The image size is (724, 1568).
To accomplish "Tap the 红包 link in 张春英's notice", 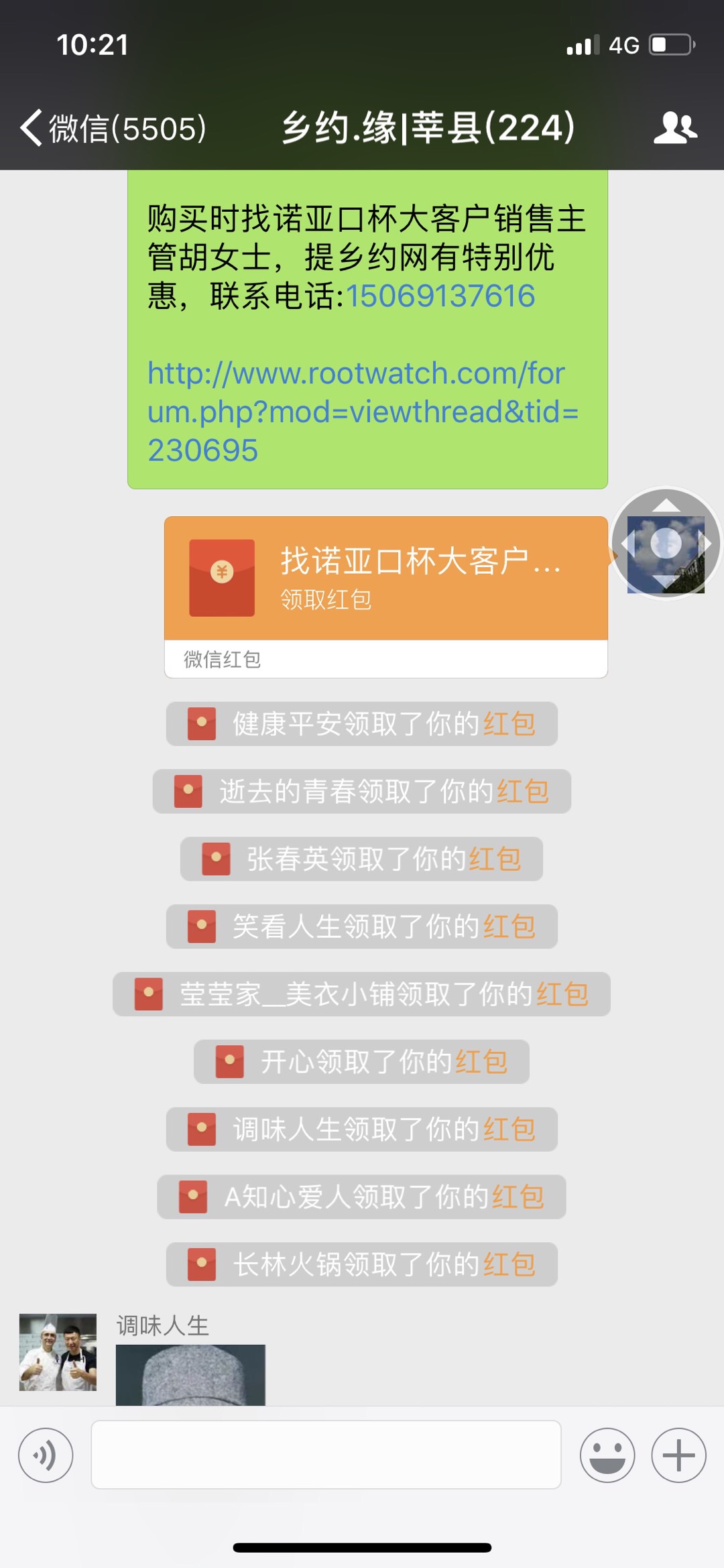I will click(x=495, y=859).
